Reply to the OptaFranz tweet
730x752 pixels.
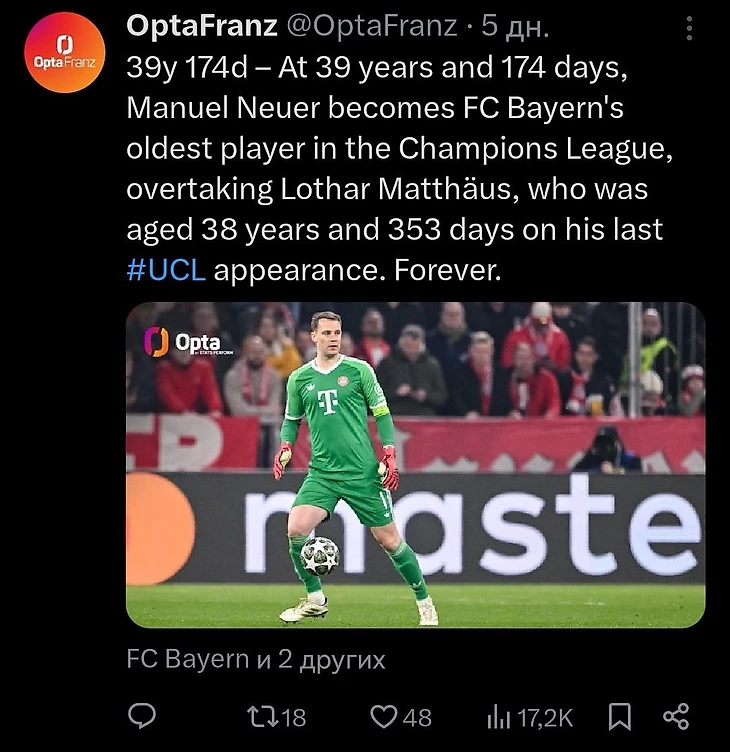pyautogui.click(x=145, y=716)
